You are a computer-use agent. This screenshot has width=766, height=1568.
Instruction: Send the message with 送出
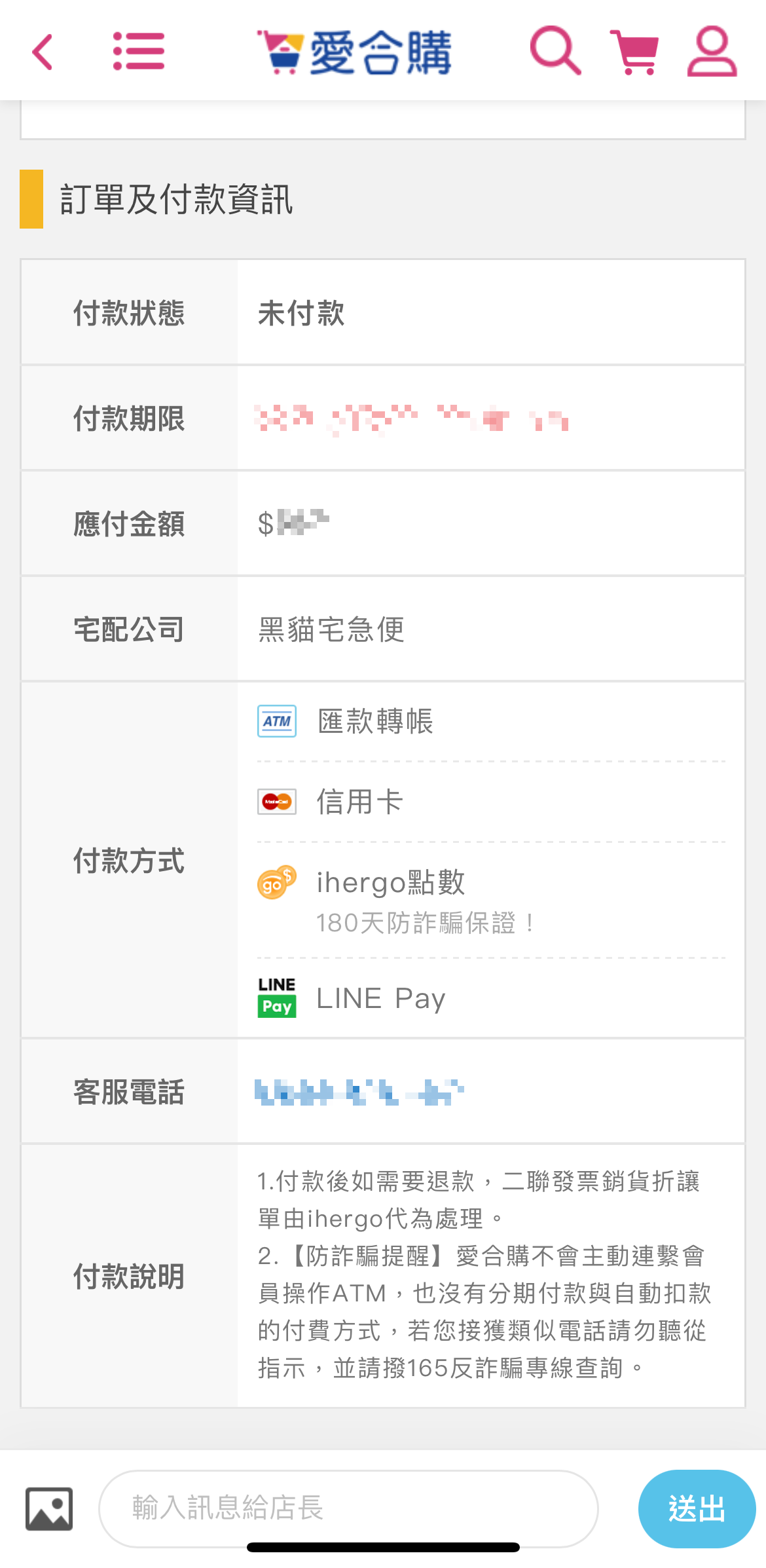[x=697, y=1508]
